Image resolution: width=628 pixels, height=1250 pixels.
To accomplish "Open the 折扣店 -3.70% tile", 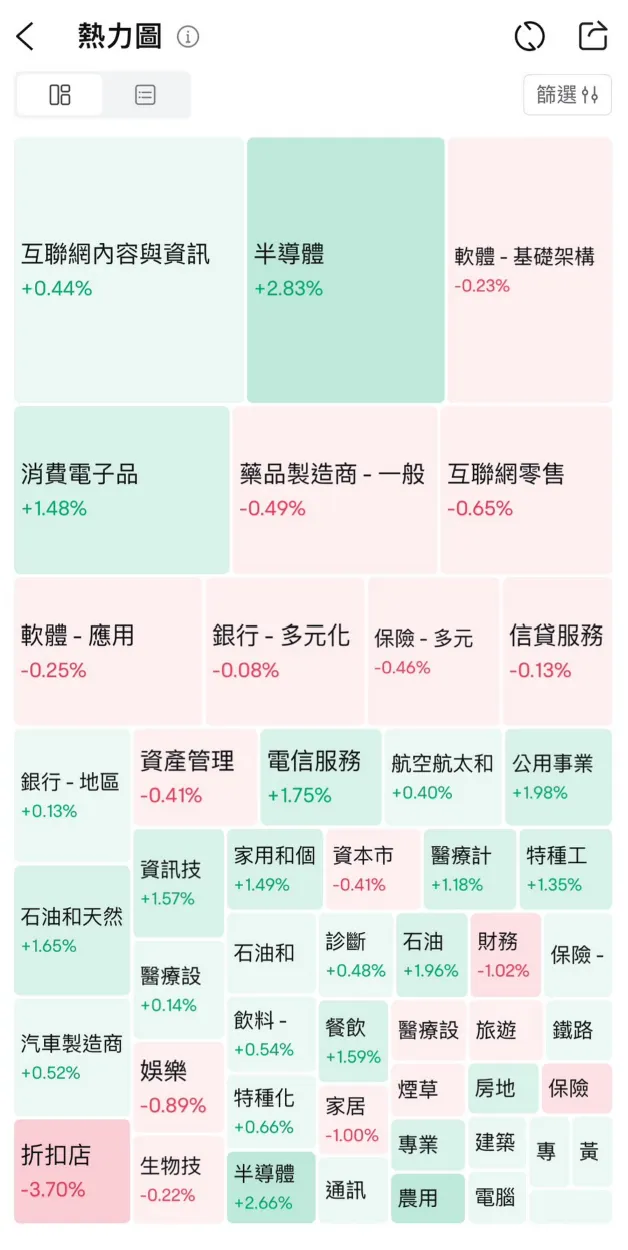I will [x=72, y=1171].
